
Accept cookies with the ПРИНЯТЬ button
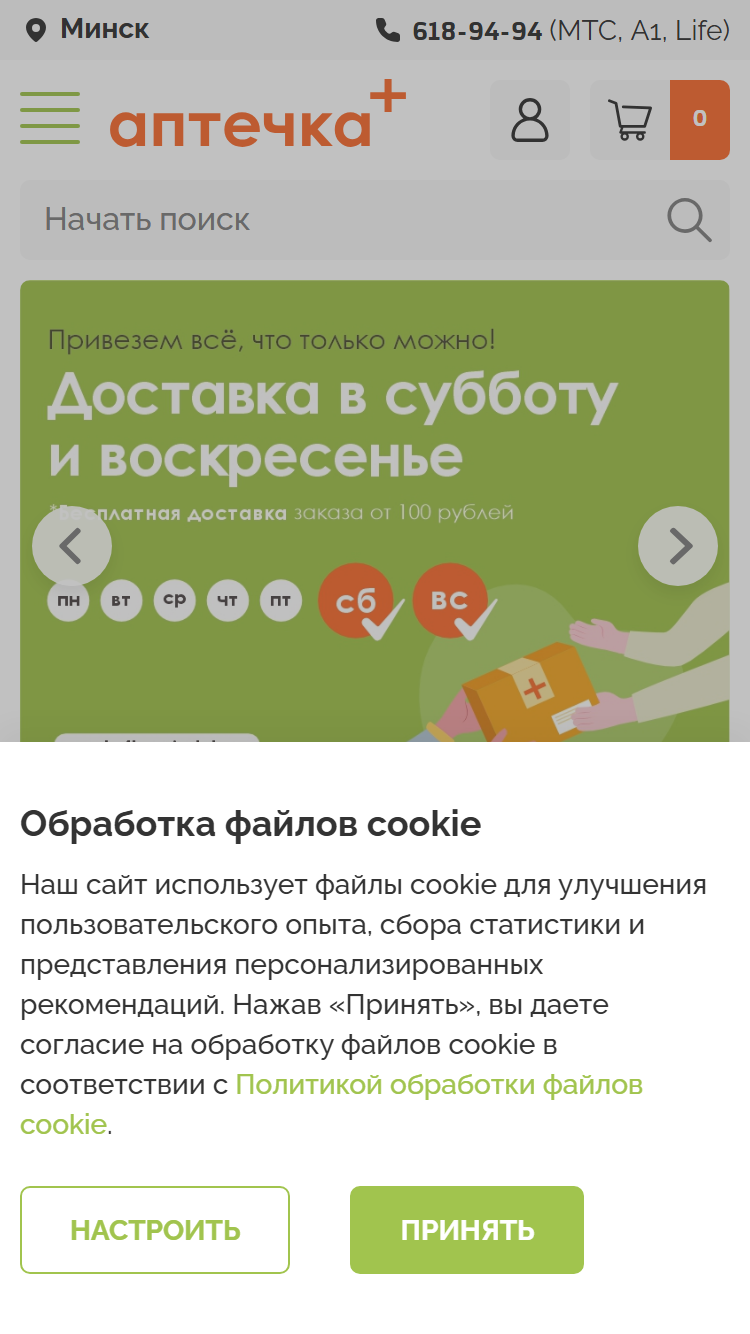pyautogui.click(x=466, y=1229)
